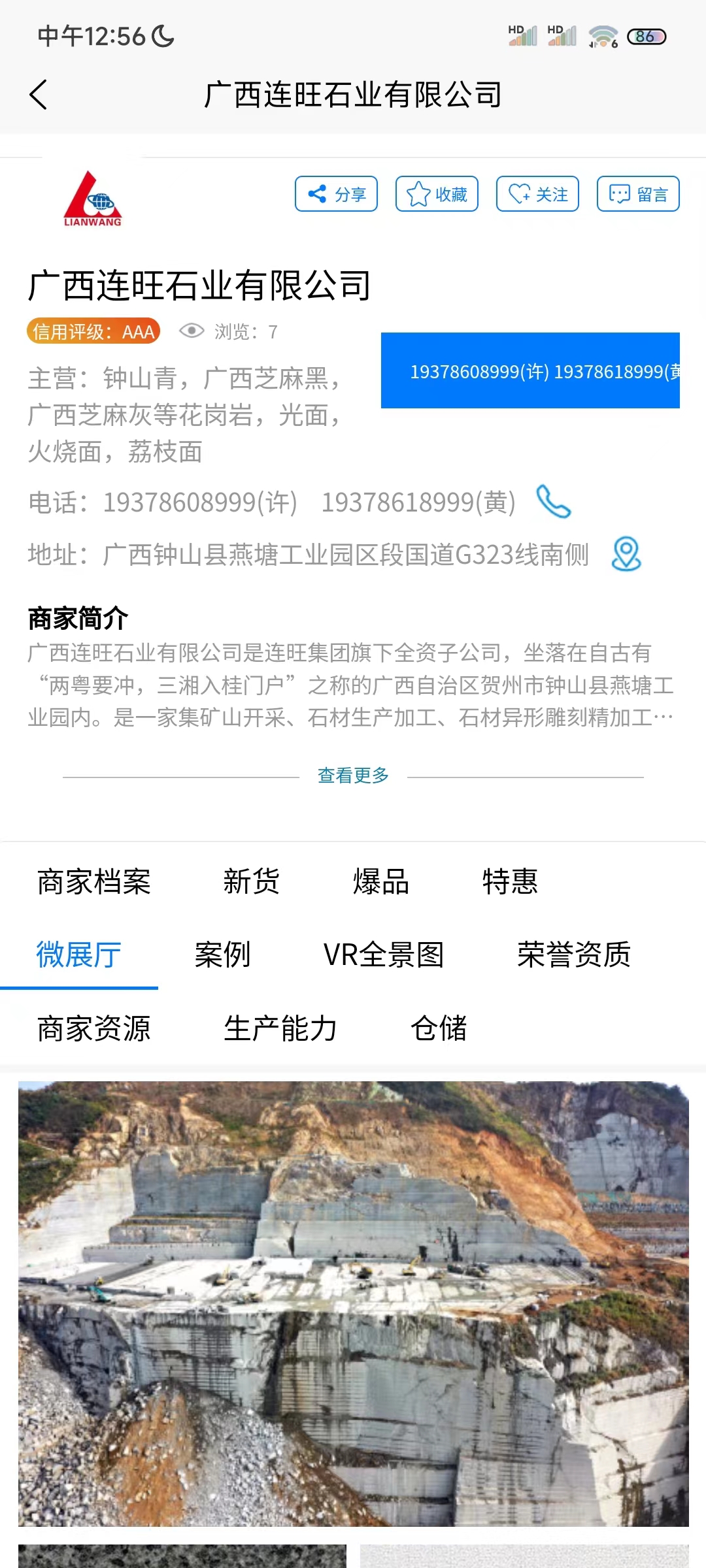Image resolution: width=706 pixels, height=1568 pixels.
Task: Go to the 商家资源 tab
Action: click(x=94, y=1029)
